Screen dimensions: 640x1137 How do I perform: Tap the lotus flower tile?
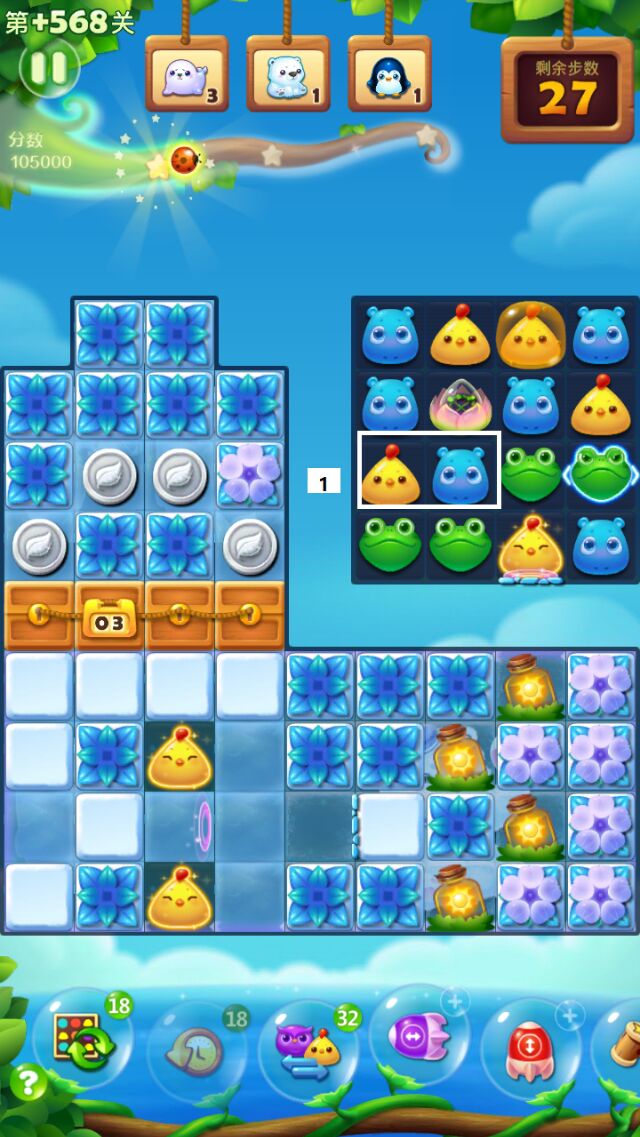pos(460,404)
